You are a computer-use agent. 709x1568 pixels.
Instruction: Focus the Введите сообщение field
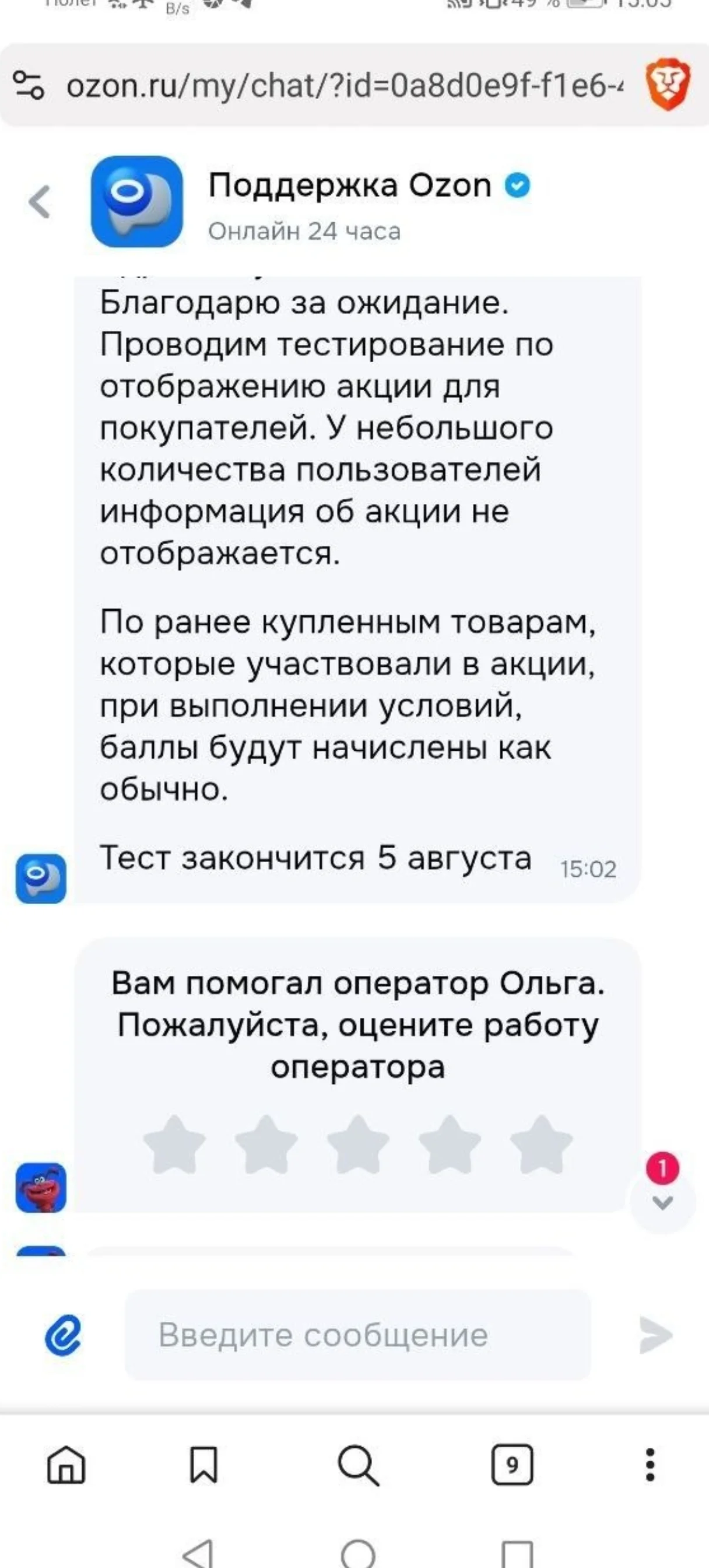coord(358,1335)
